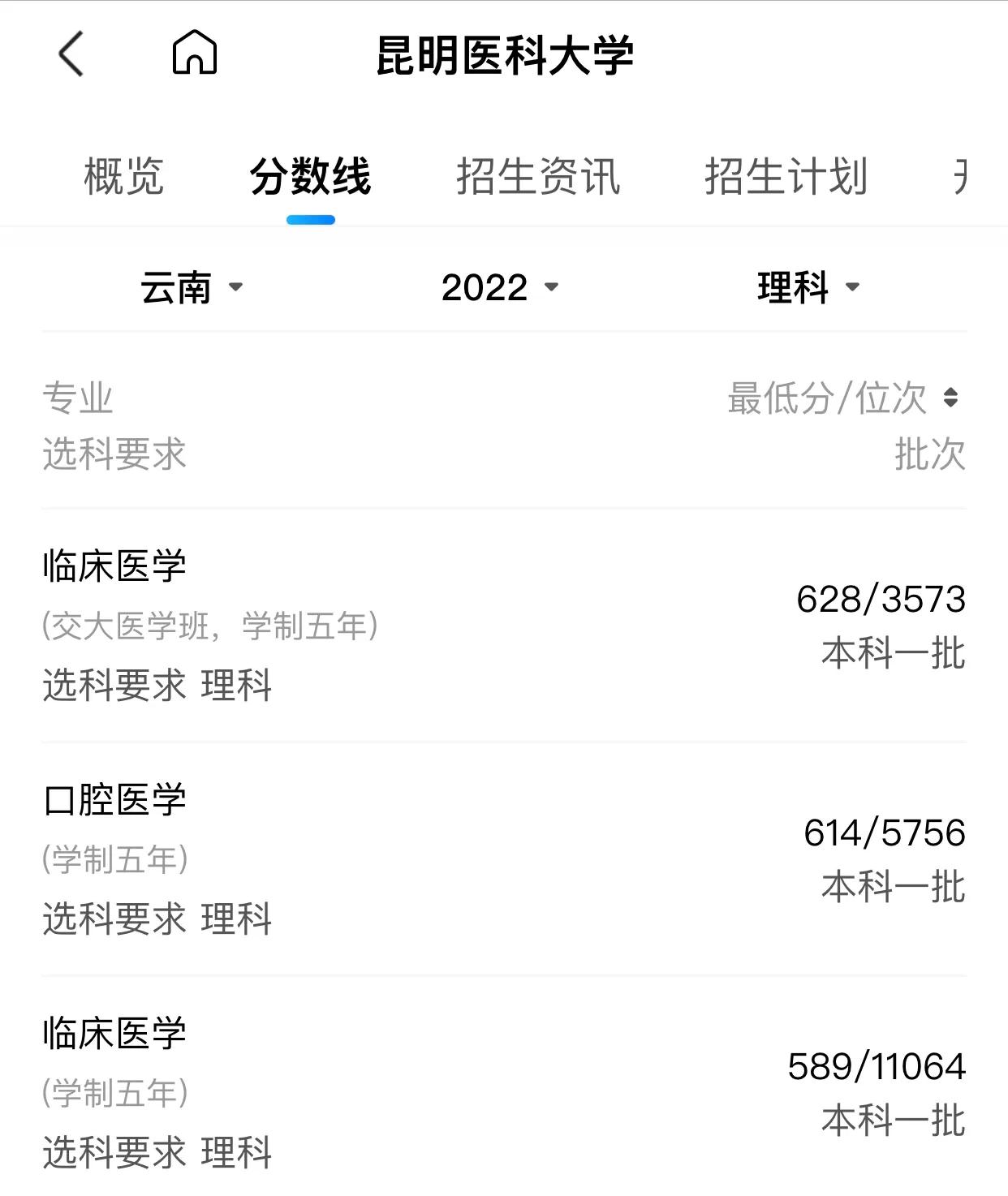Open the 招生计划 tab
The image size is (1008, 1196).
786,177
